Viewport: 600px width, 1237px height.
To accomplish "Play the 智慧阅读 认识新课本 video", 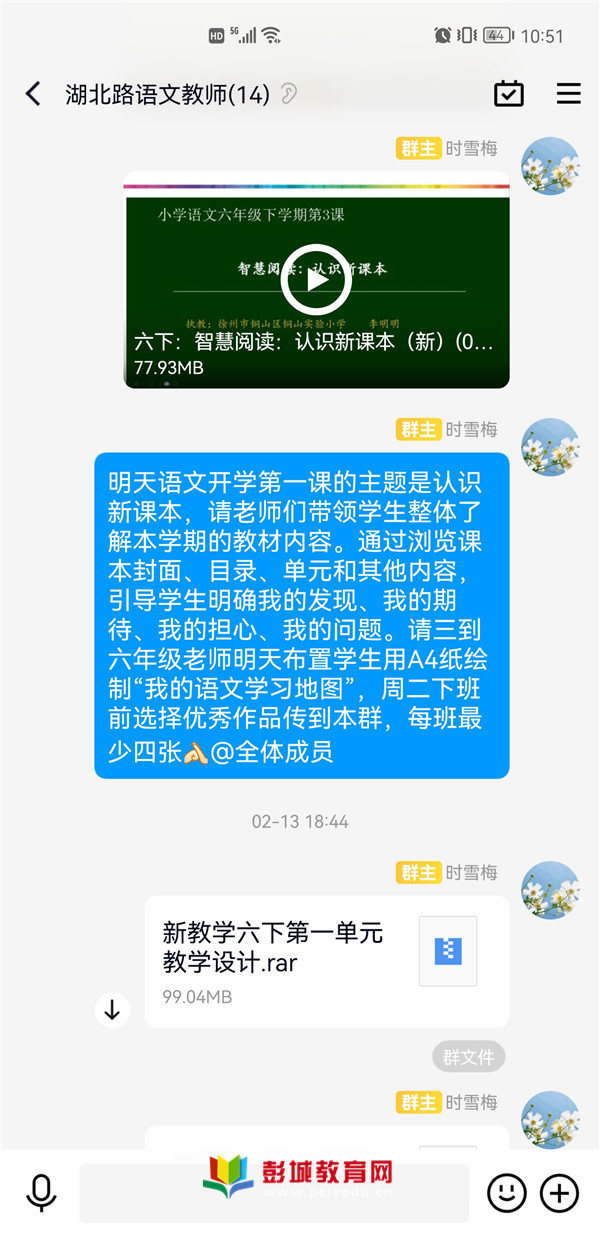I will [x=316, y=280].
